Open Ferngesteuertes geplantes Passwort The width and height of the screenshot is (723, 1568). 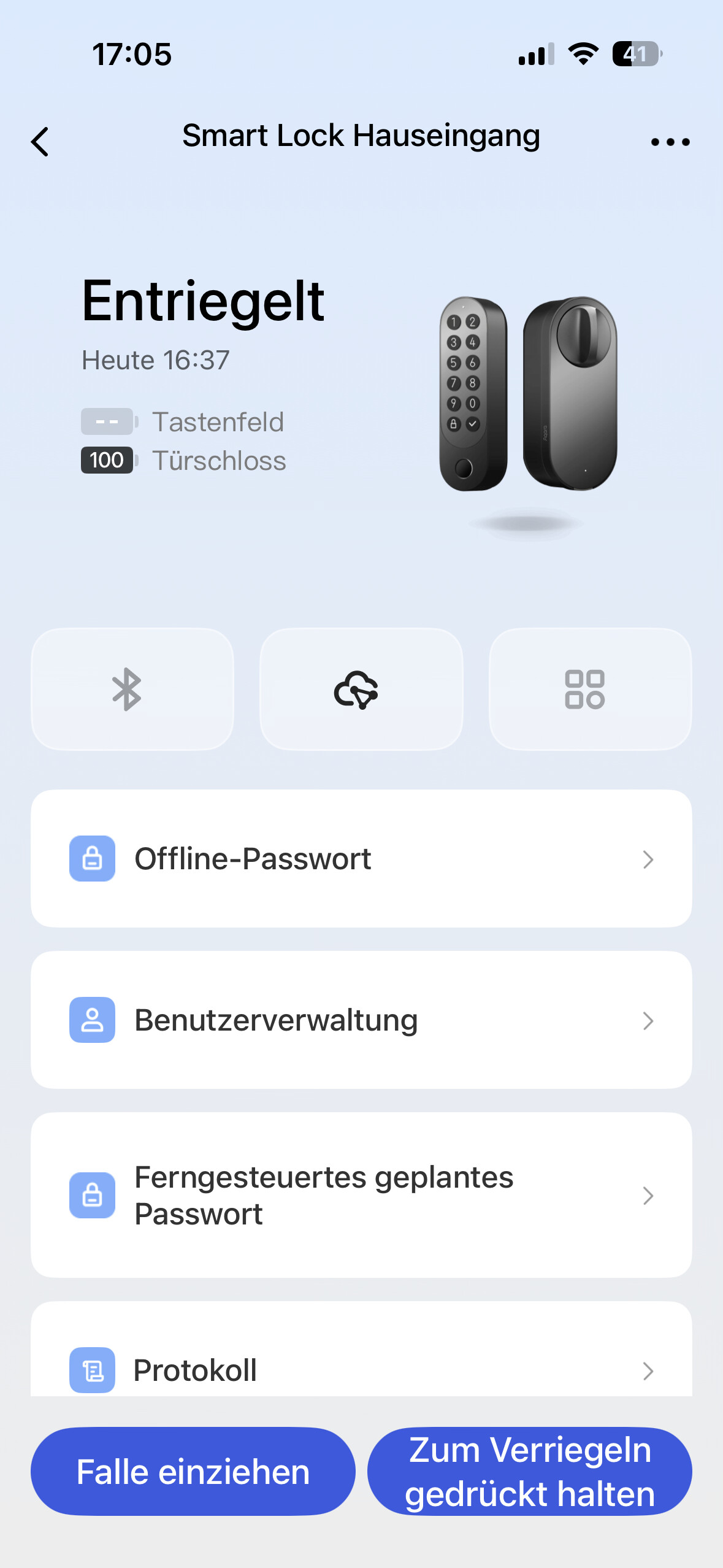click(361, 1195)
